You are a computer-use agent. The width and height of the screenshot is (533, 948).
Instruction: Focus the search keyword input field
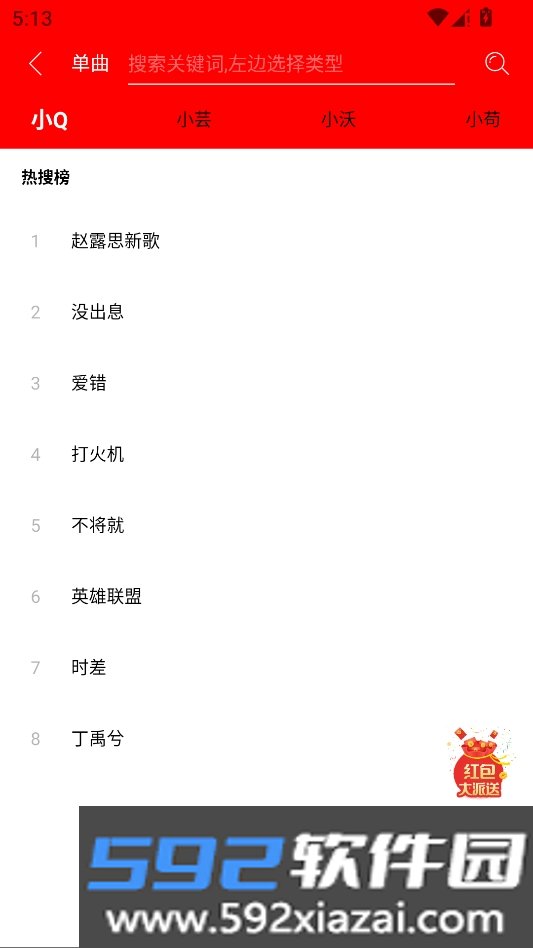291,64
